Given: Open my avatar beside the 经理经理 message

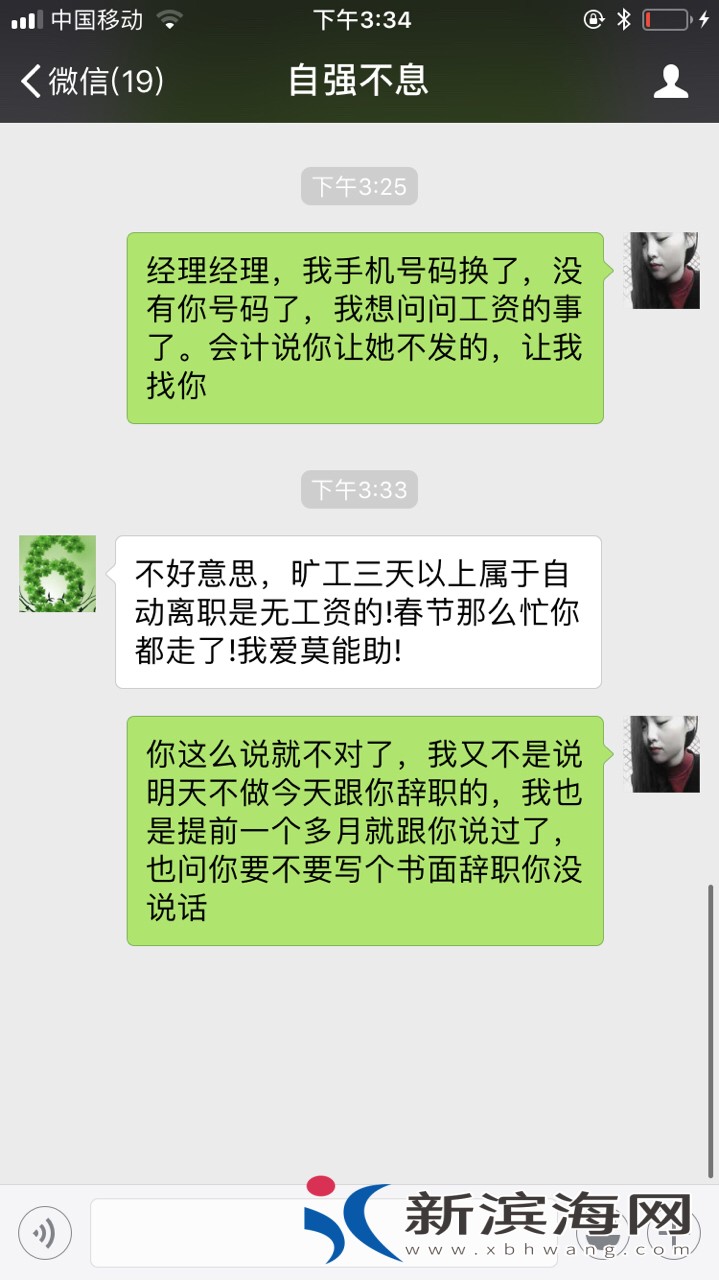Looking at the screenshot, I should [662, 270].
